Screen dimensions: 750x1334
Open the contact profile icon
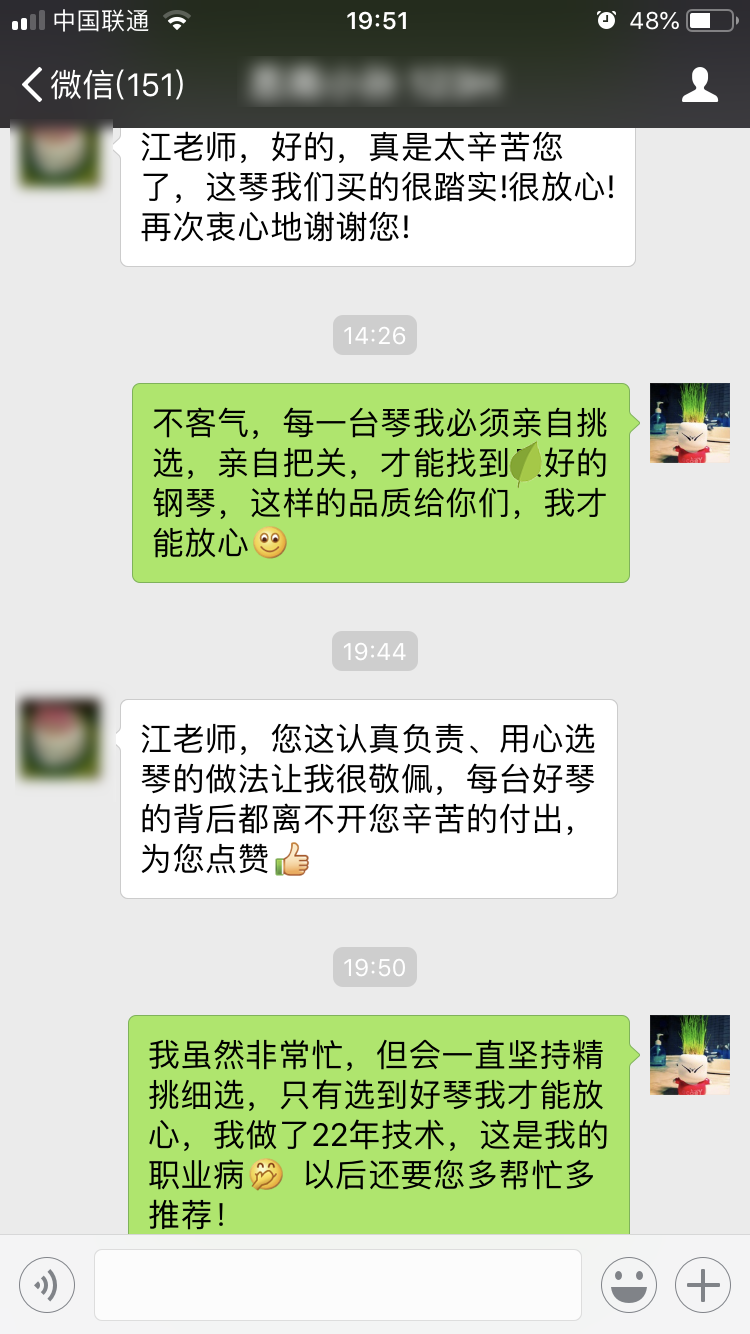pyautogui.click(x=699, y=85)
